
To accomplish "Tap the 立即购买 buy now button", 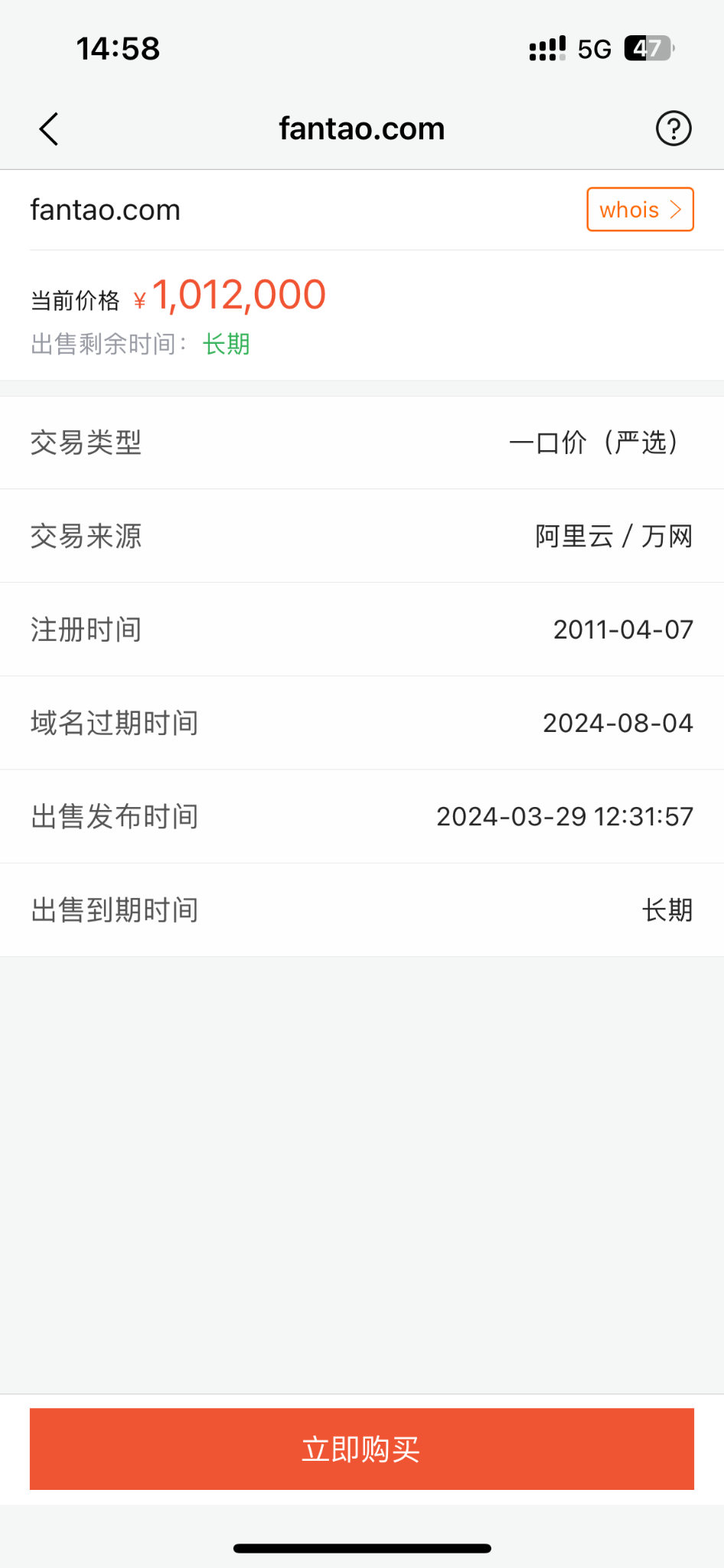I will pos(361,1449).
